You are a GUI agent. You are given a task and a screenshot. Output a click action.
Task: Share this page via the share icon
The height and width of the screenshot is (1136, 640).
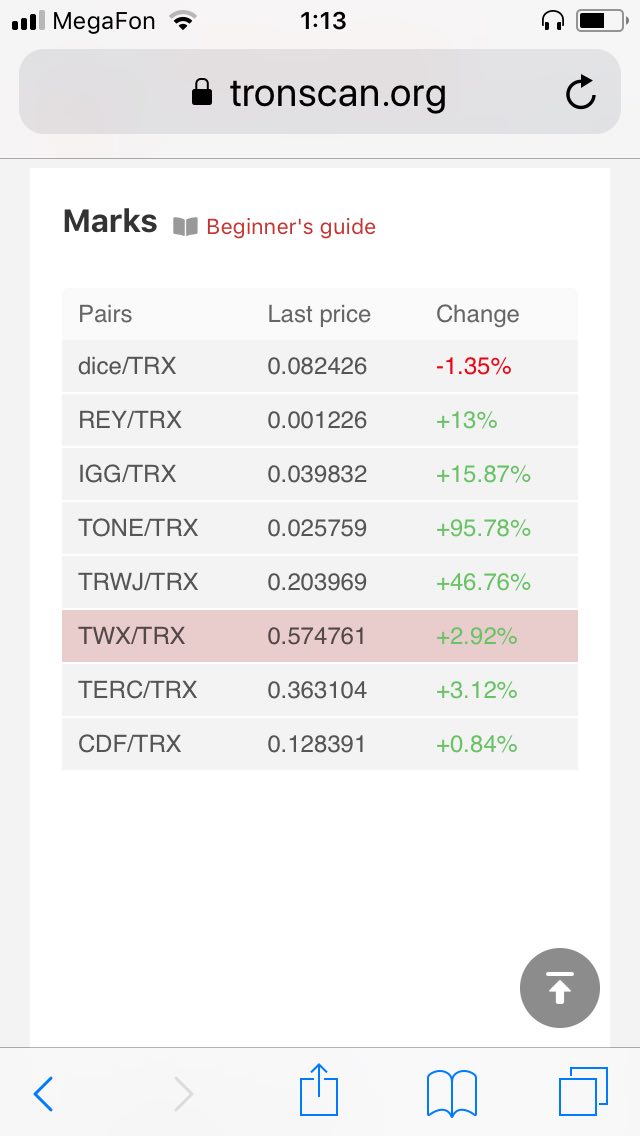(319, 1089)
